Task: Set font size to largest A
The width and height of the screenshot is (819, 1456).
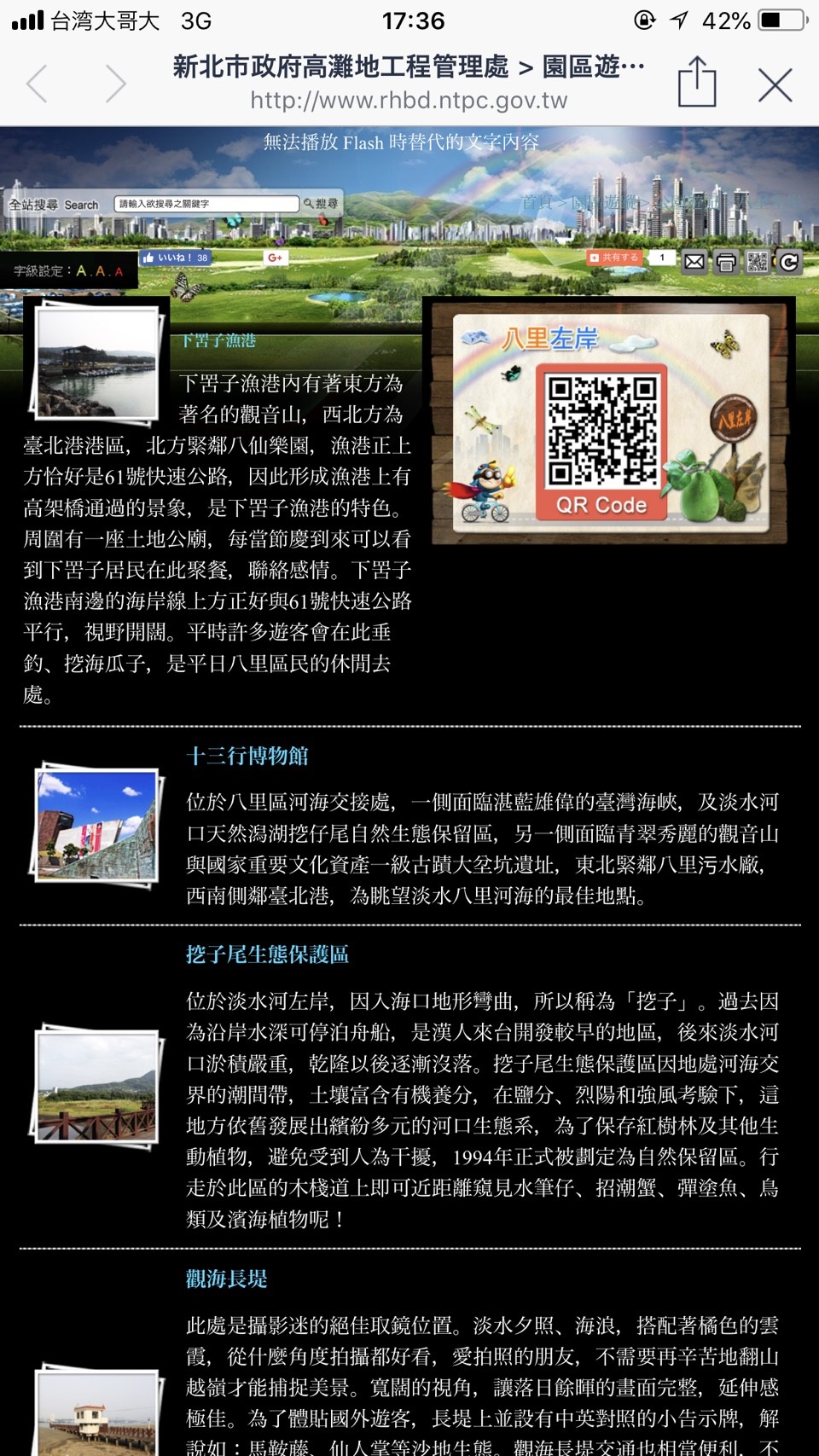Action: [81, 270]
